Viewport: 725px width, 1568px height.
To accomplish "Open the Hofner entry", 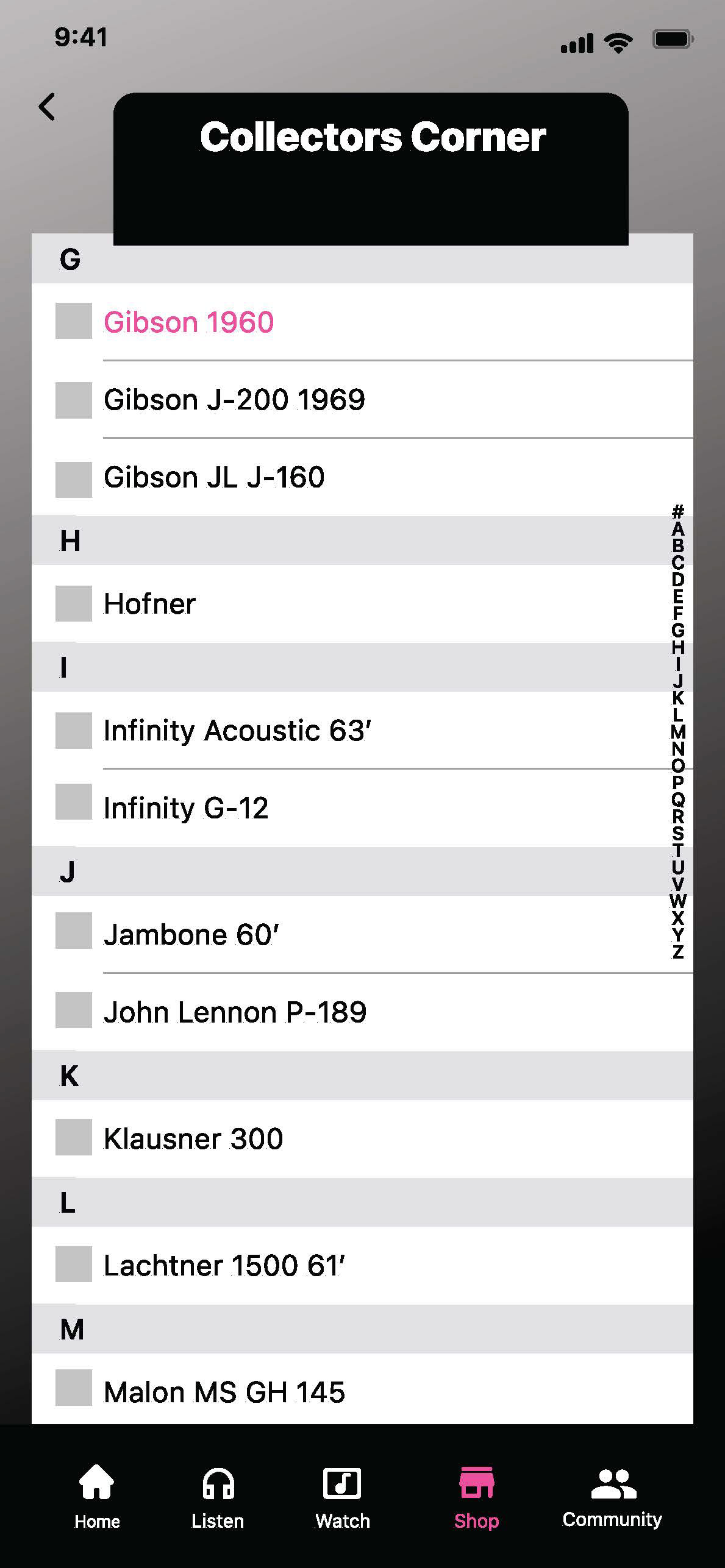I will point(362,603).
